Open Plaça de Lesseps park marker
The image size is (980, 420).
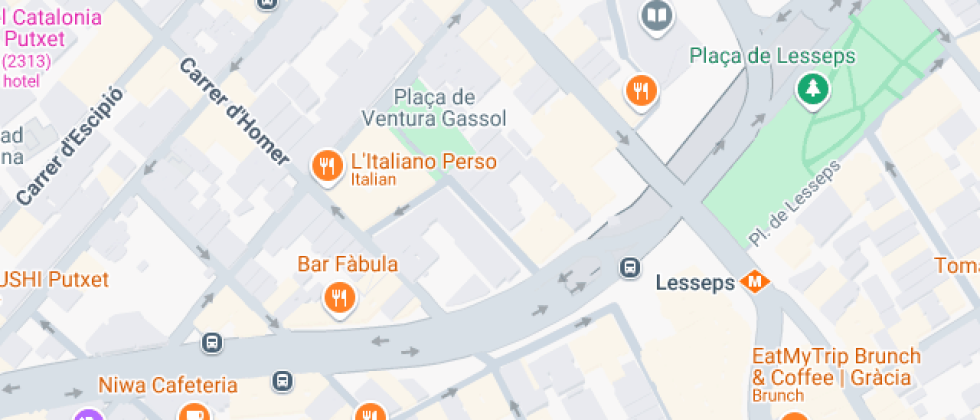pos(813,89)
